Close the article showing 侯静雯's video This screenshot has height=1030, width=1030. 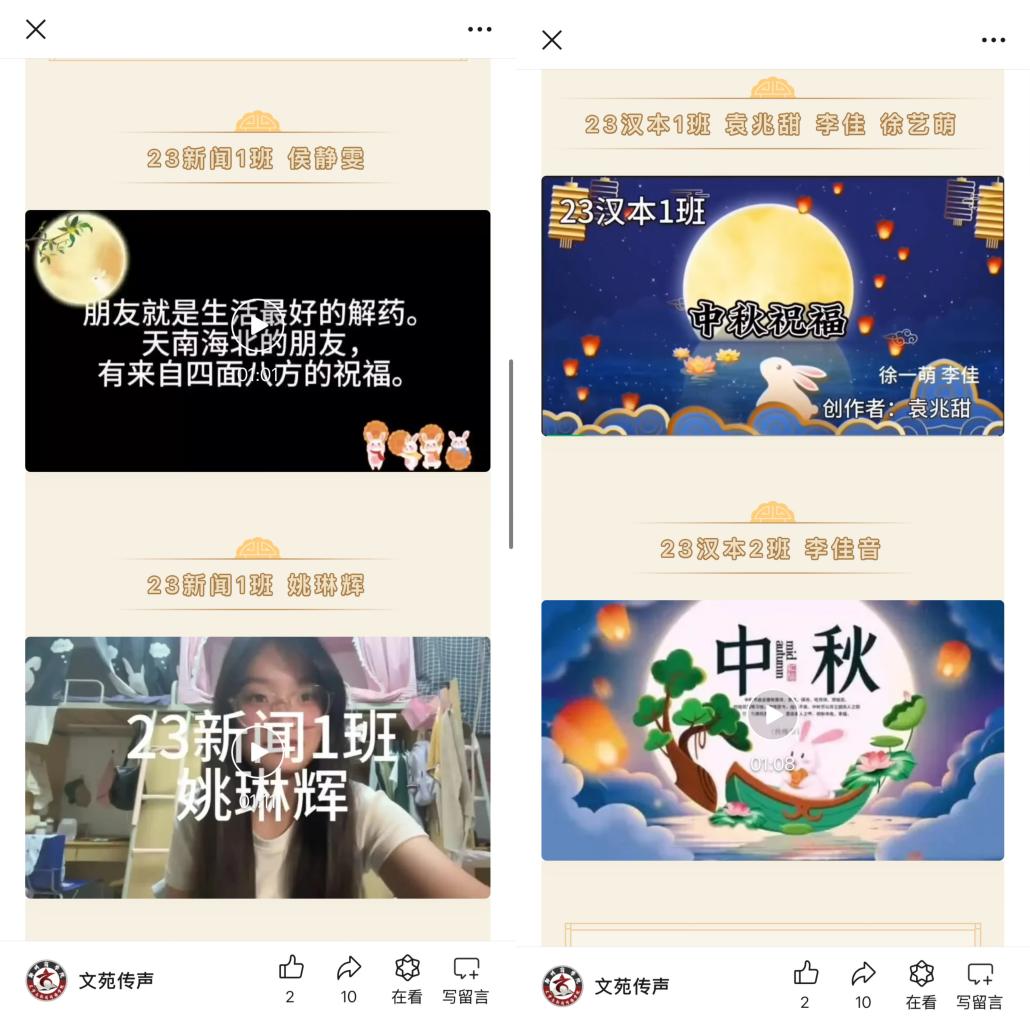coord(36,30)
